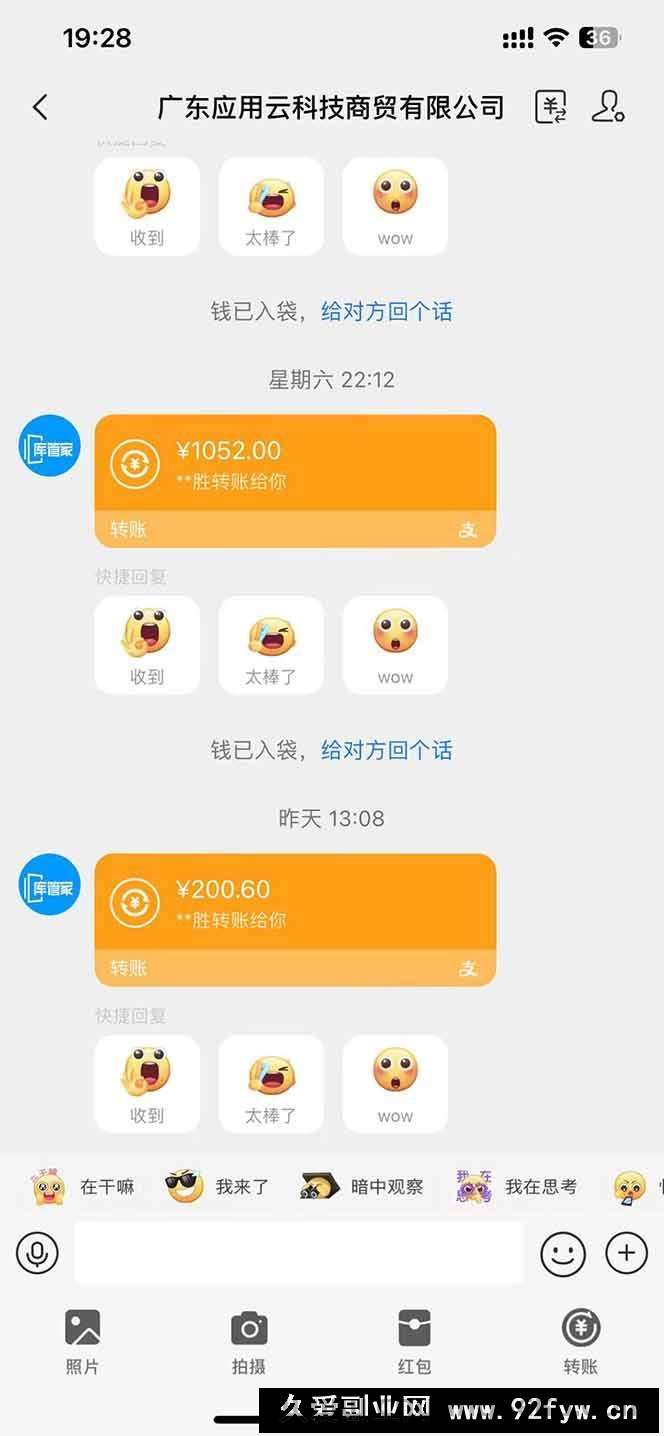Send the 暗中观察 sticker suggestion
This screenshot has height=1436, width=664.
362,1187
